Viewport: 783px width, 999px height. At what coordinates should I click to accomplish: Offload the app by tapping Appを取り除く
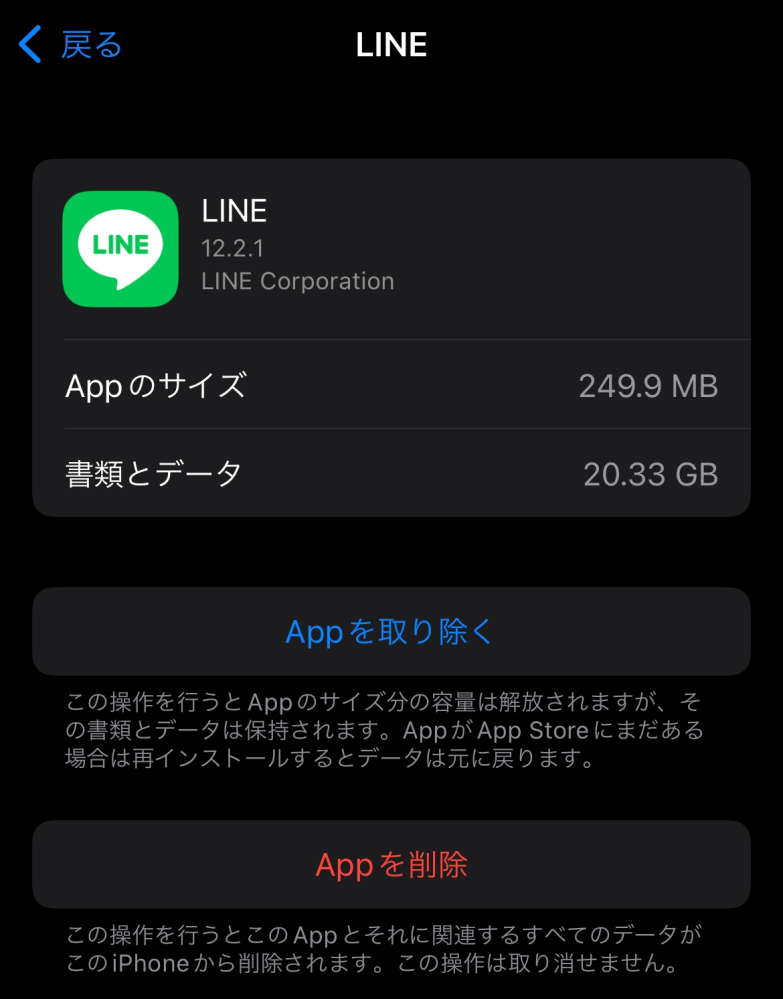(391, 631)
